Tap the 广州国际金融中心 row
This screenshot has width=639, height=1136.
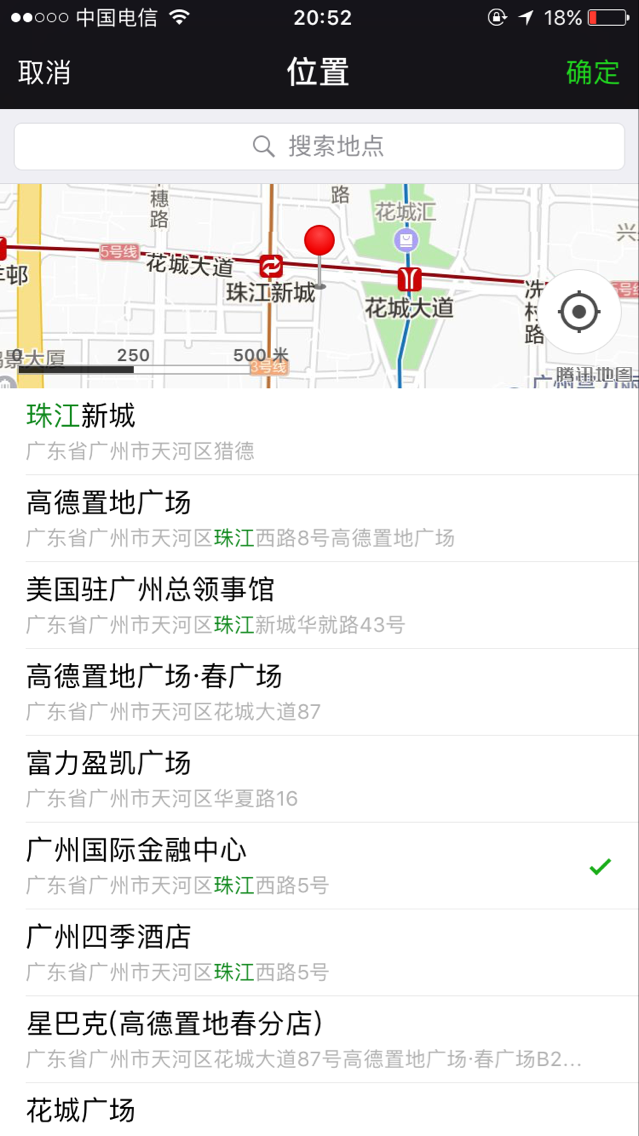point(319,866)
